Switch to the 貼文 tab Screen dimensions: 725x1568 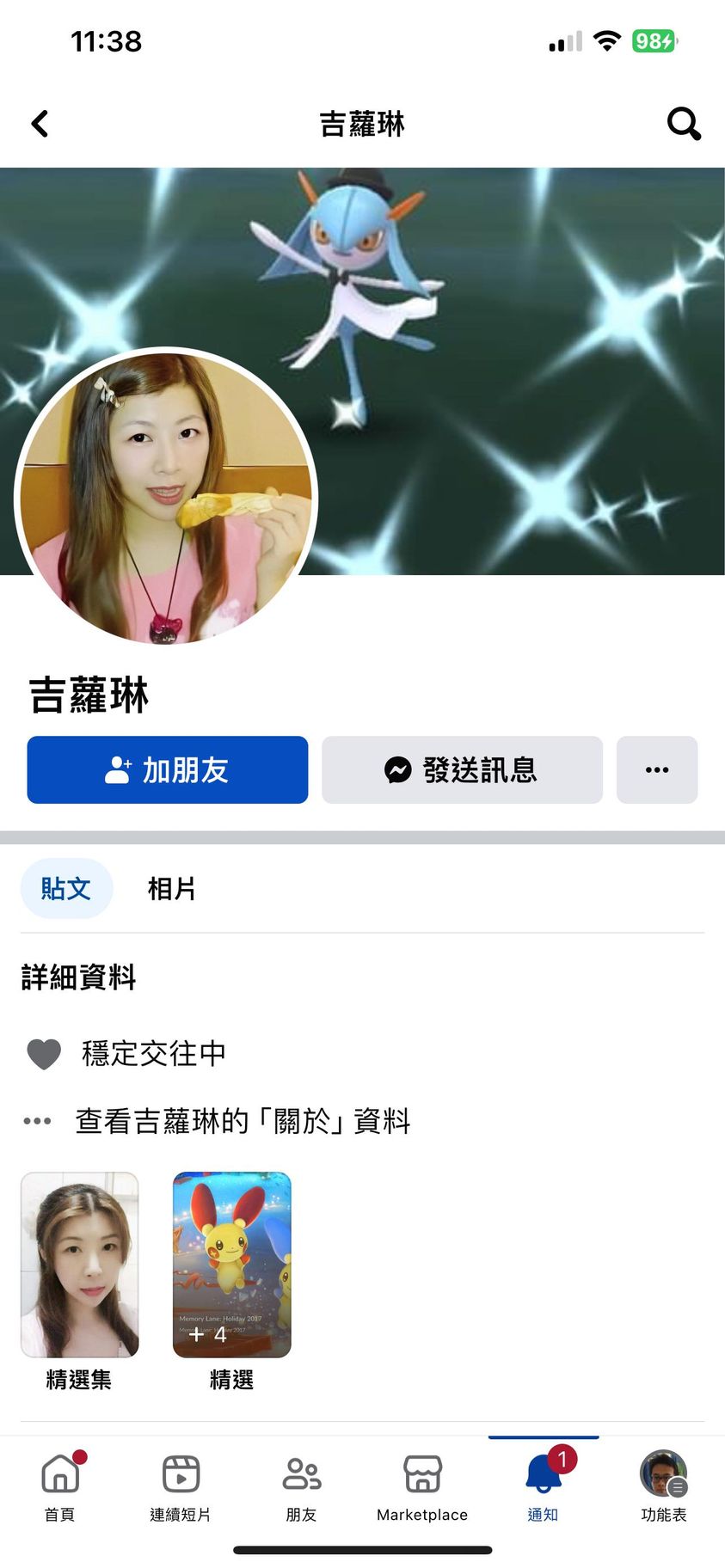coord(66,888)
